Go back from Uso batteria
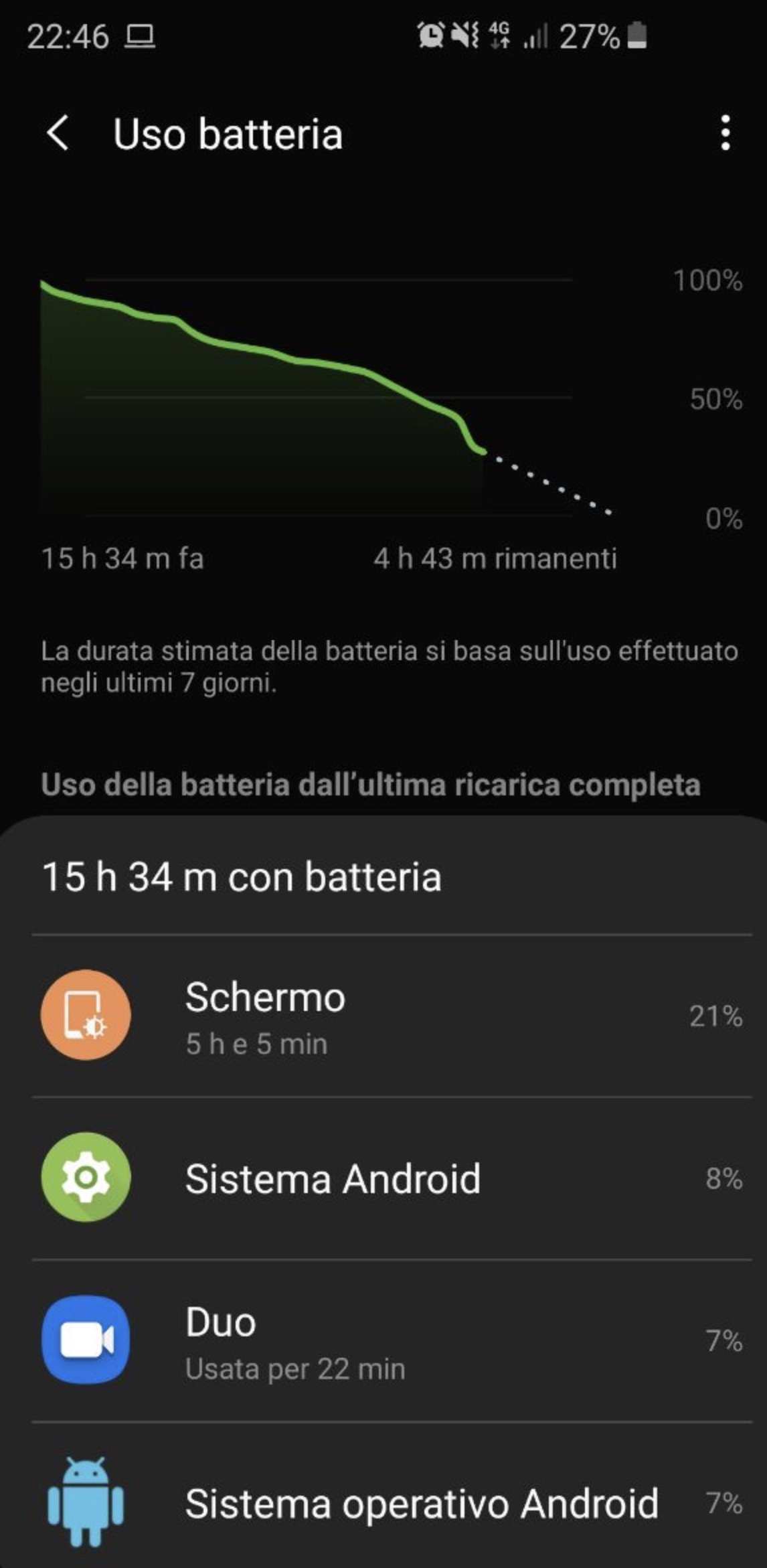The height and width of the screenshot is (1568, 767). pos(59,133)
